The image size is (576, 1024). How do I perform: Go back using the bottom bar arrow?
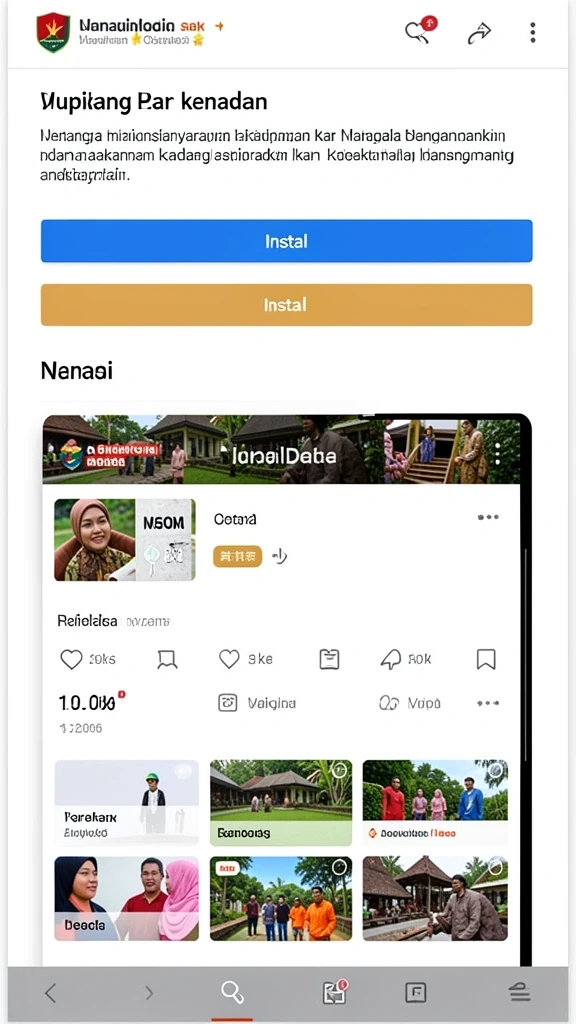pyautogui.click(x=50, y=993)
